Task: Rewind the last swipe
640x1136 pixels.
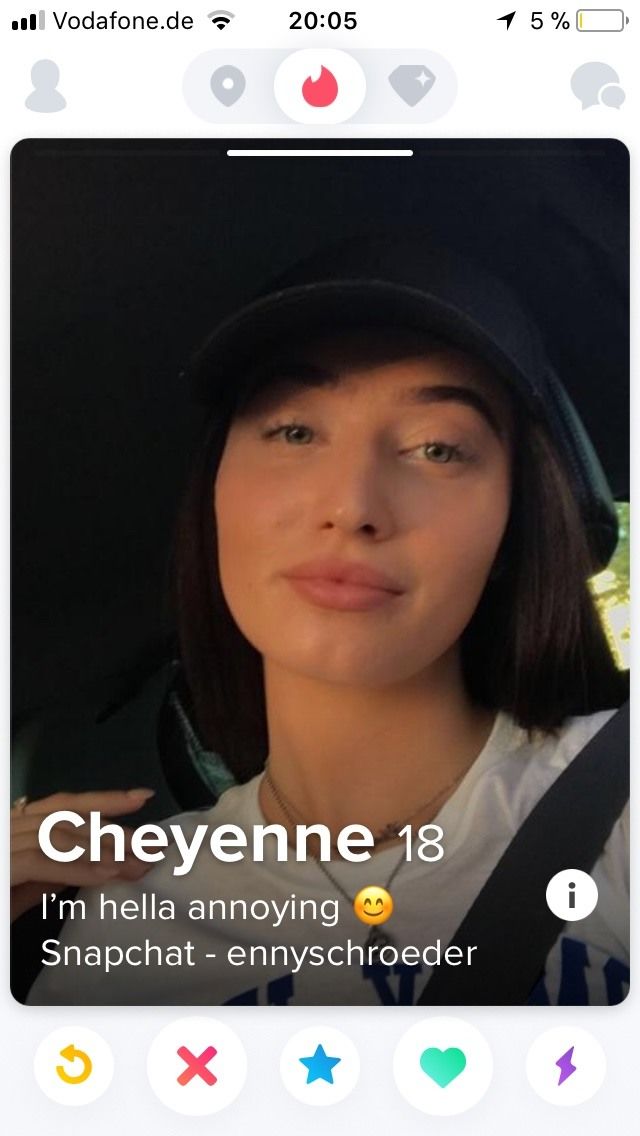Action: [x=74, y=1066]
